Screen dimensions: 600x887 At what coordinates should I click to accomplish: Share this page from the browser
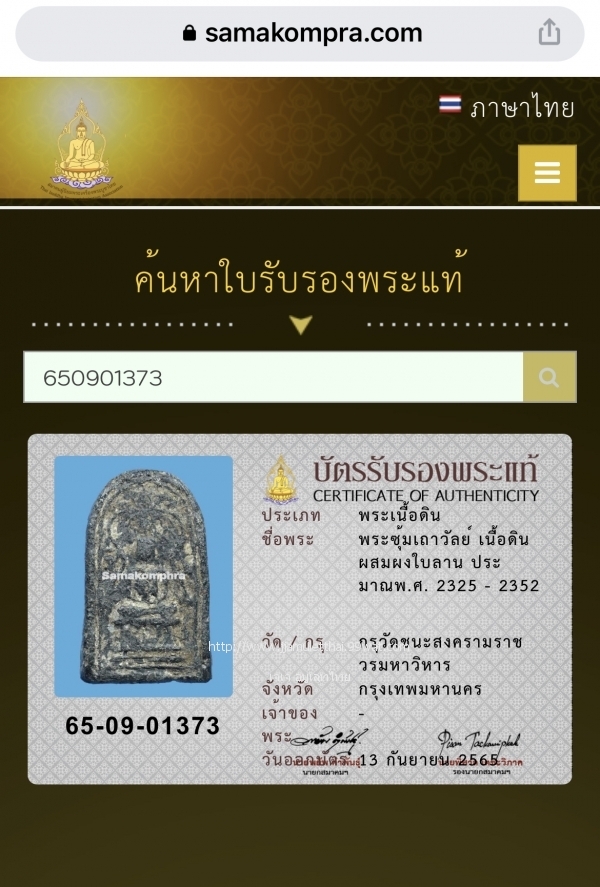tap(549, 33)
